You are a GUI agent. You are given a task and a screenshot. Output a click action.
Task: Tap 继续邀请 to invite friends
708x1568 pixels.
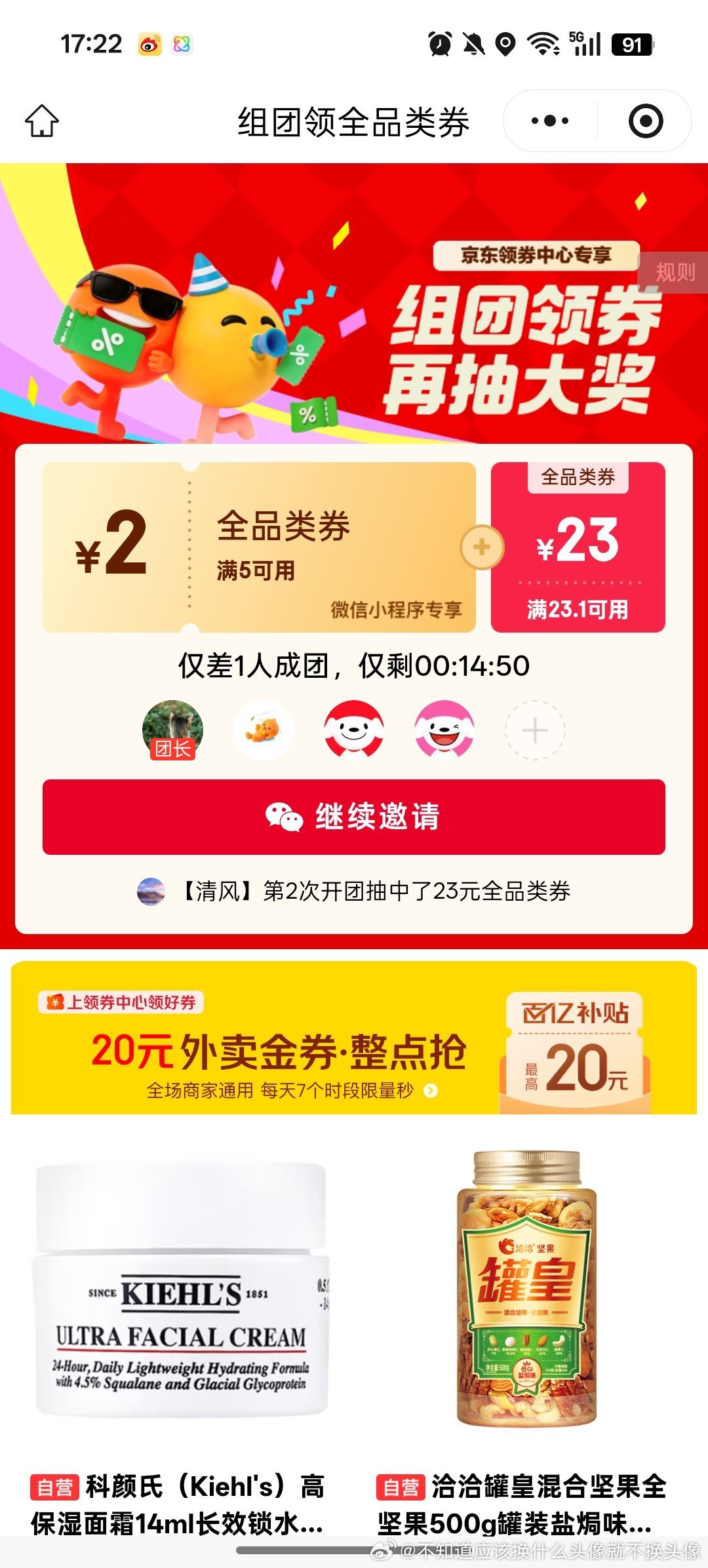[x=354, y=817]
